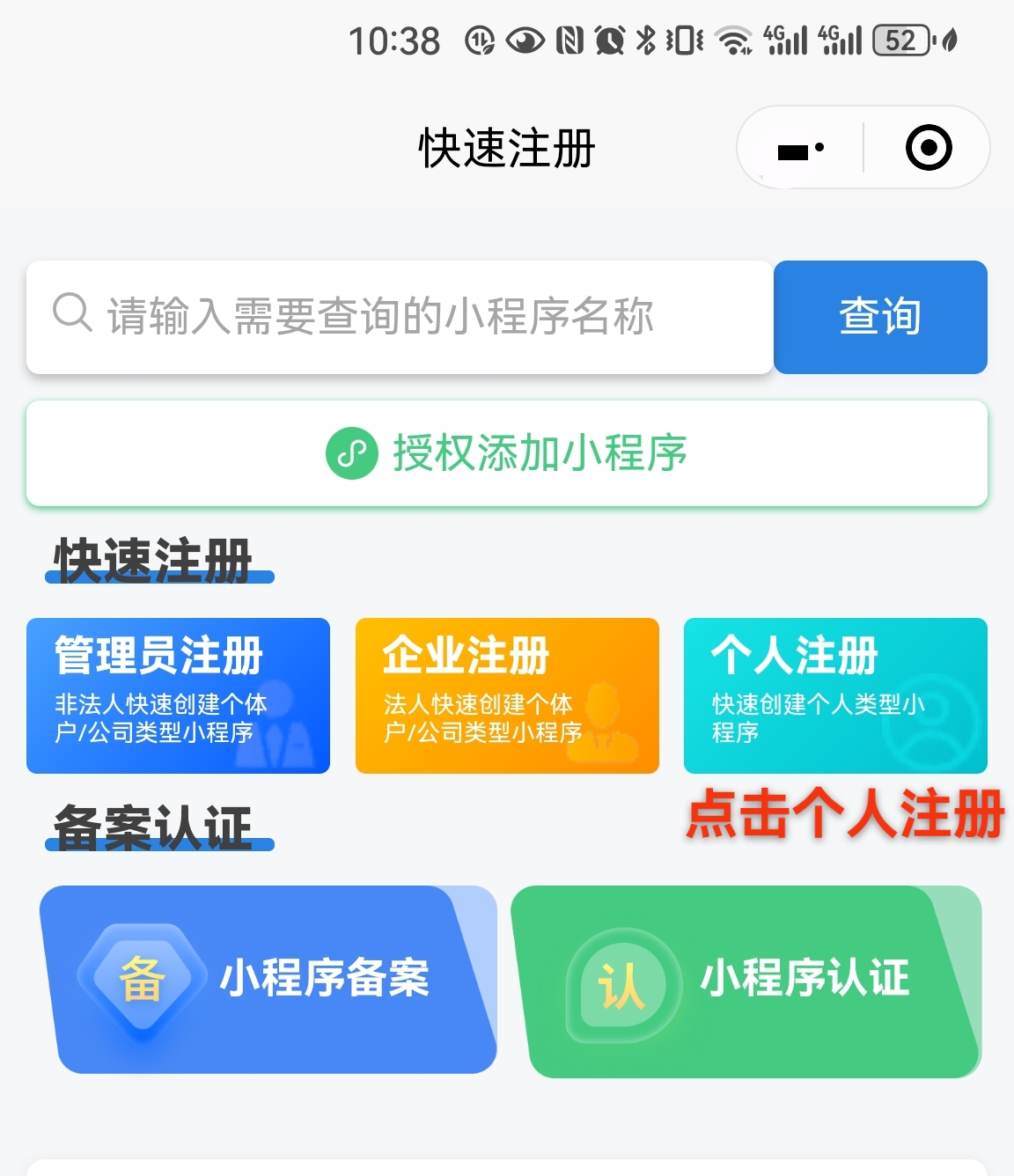Screen dimensions: 1014x1176
Task: Open 小程序备案
Action: click(268, 979)
